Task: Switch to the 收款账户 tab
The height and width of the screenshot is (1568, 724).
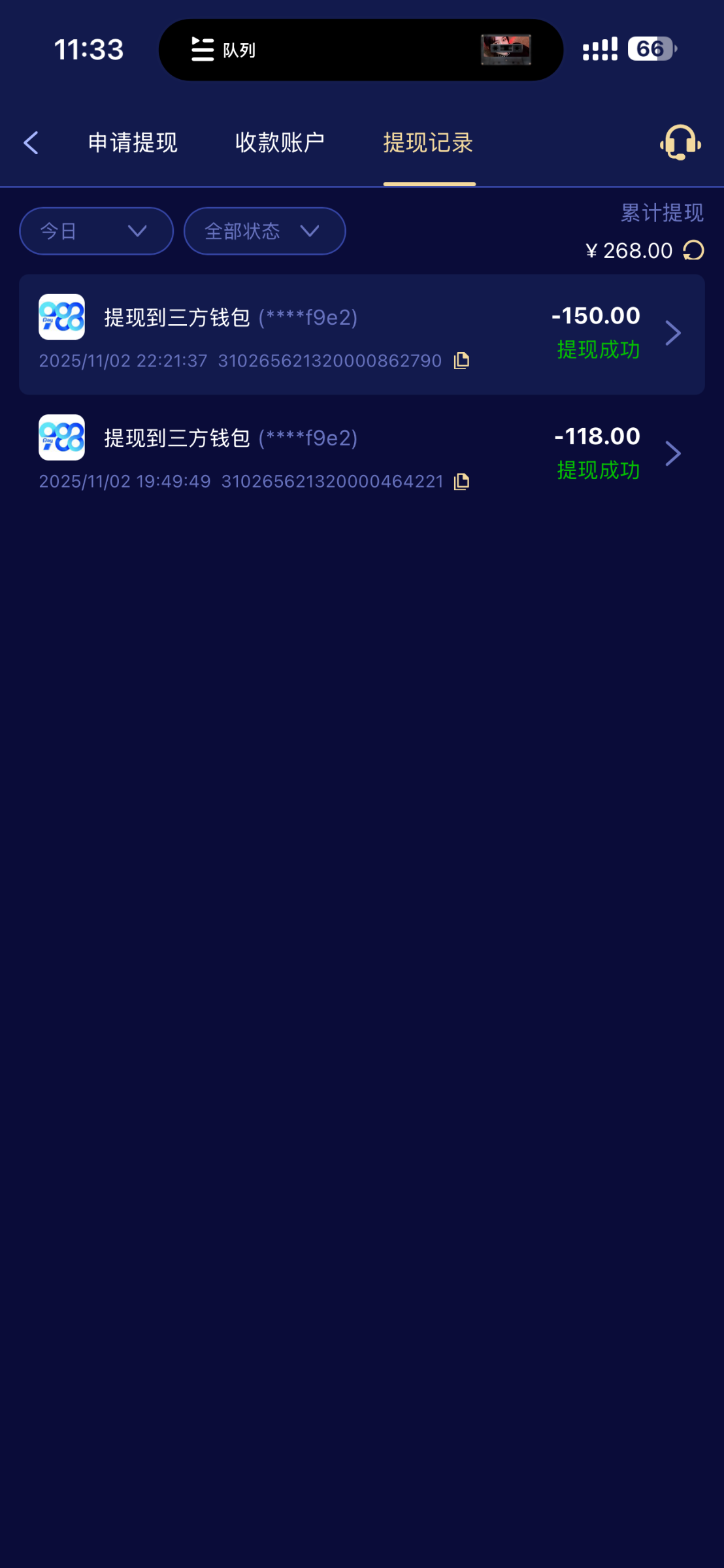Action: (x=280, y=142)
